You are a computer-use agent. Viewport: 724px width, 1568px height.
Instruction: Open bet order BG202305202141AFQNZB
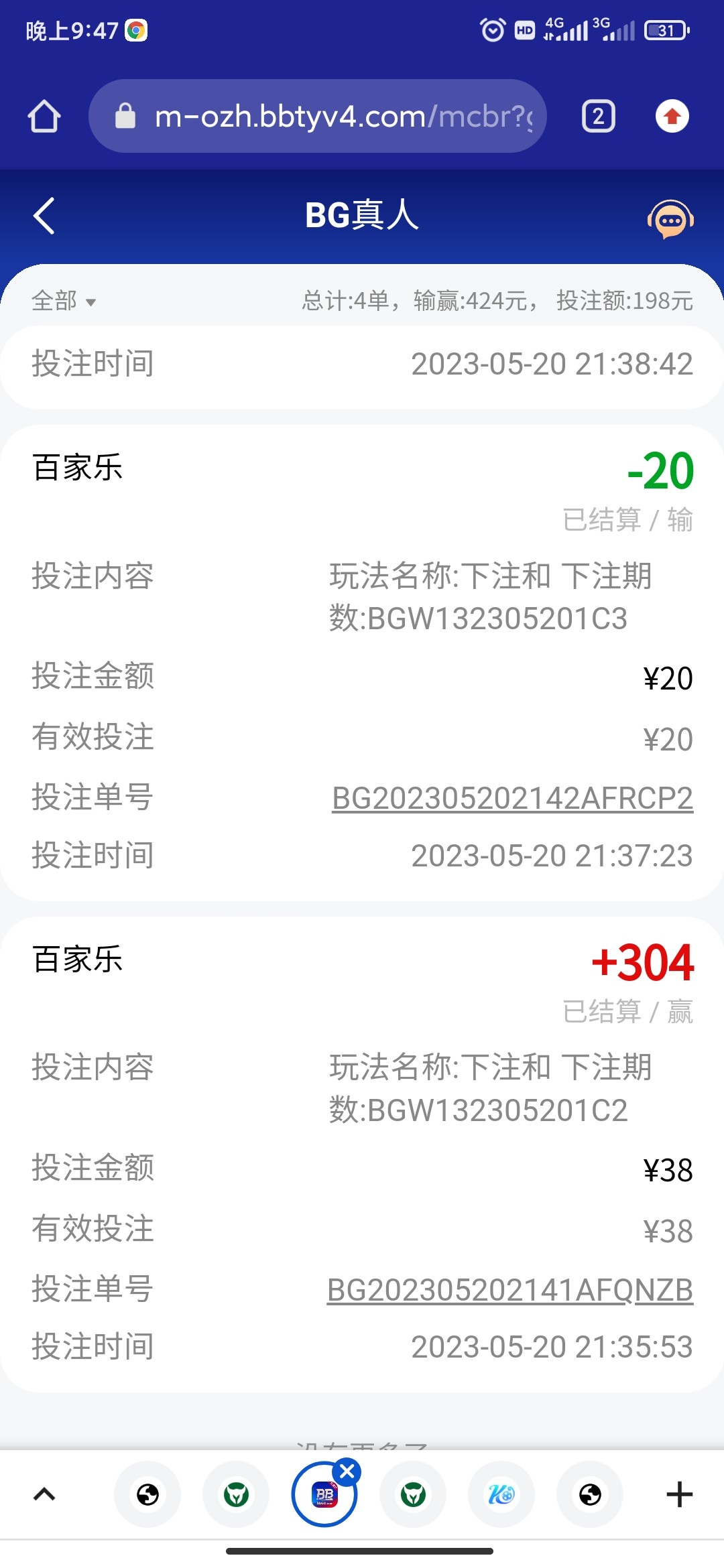click(509, 1290)
